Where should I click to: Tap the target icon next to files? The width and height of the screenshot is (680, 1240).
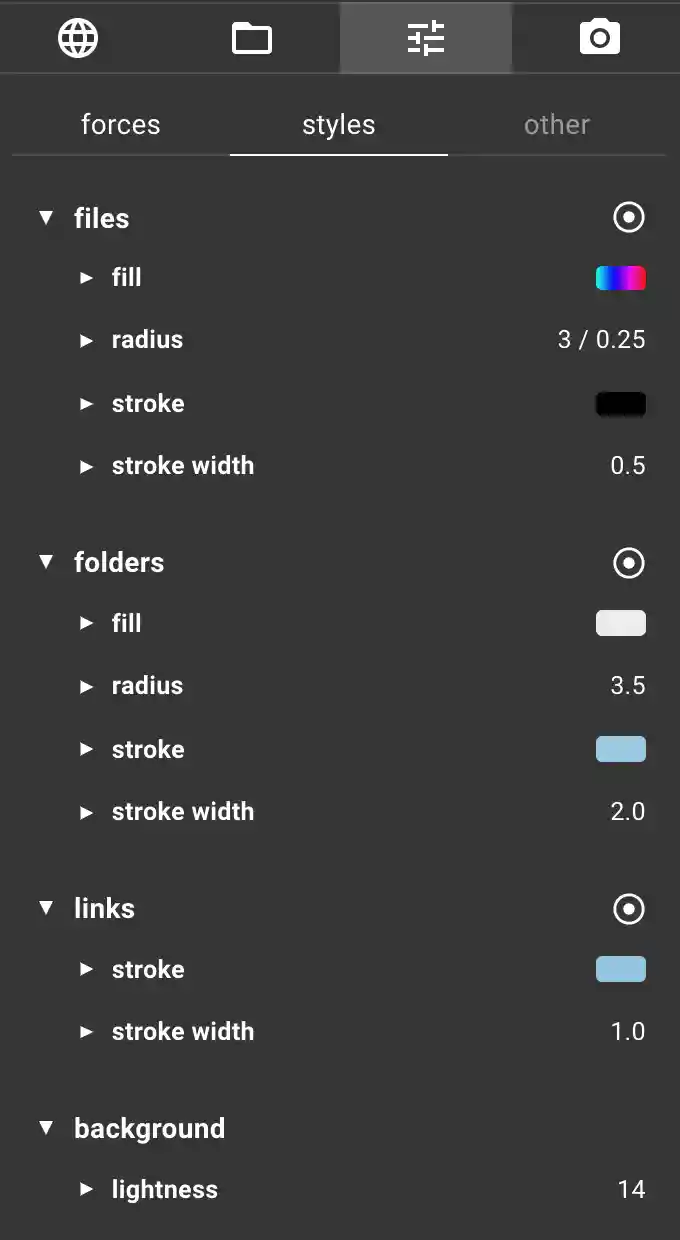(x=628, y=217)
